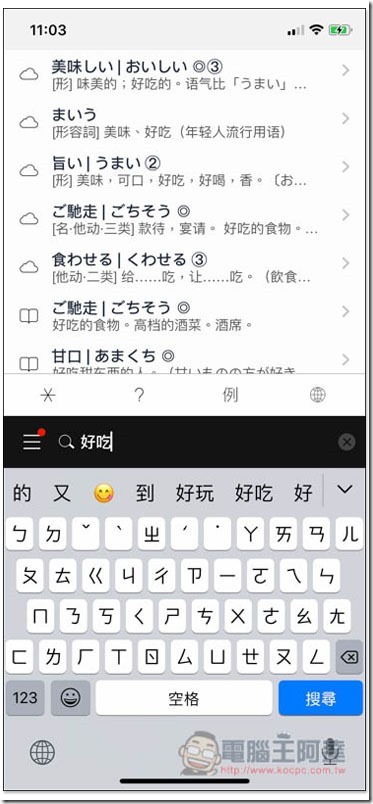Tap the blue 搜尋 search key
Viewport: 373px width, 804px height.
click(321, 698)
